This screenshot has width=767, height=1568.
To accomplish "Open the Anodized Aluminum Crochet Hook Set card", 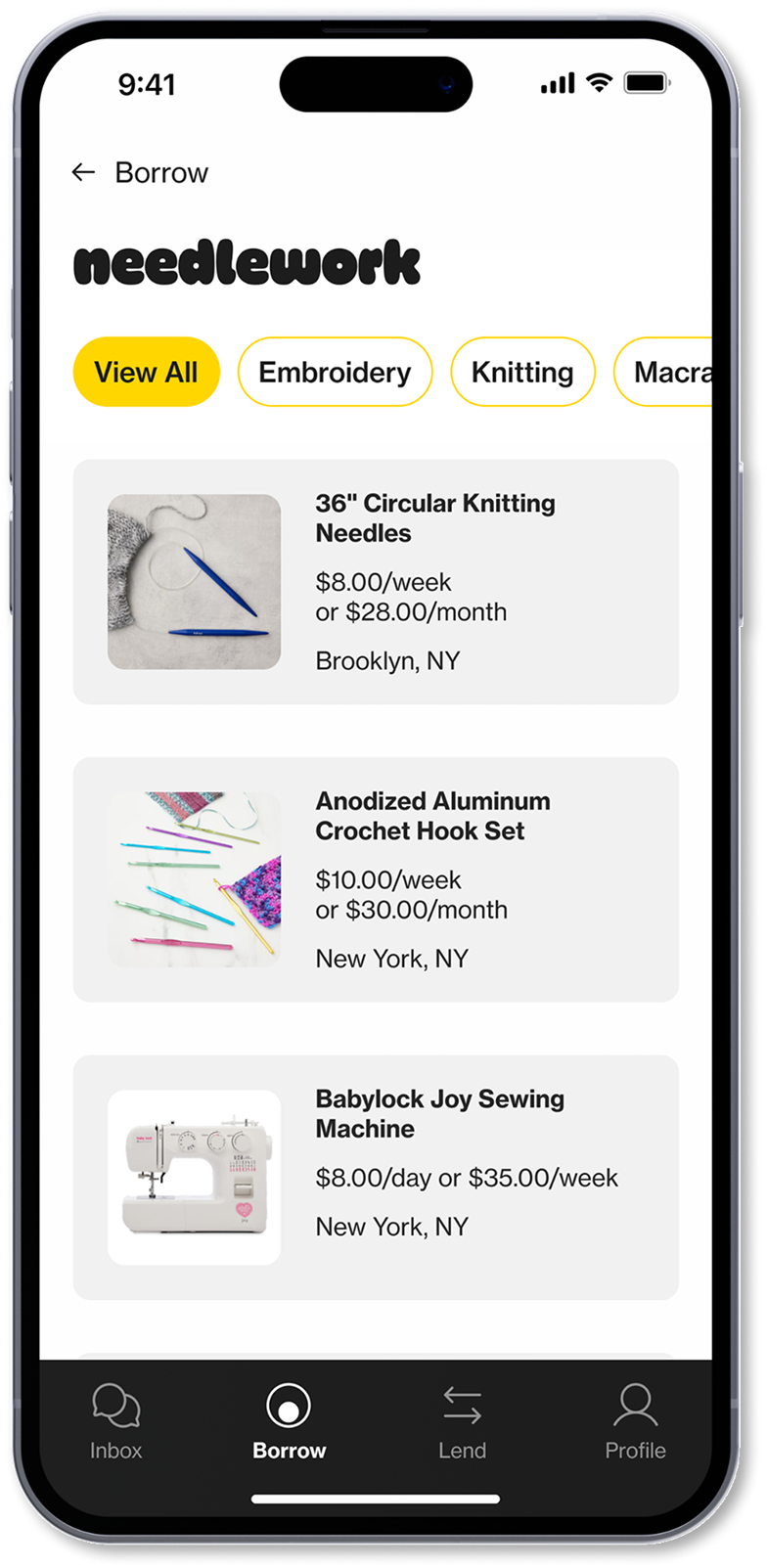I will (376, 879).
